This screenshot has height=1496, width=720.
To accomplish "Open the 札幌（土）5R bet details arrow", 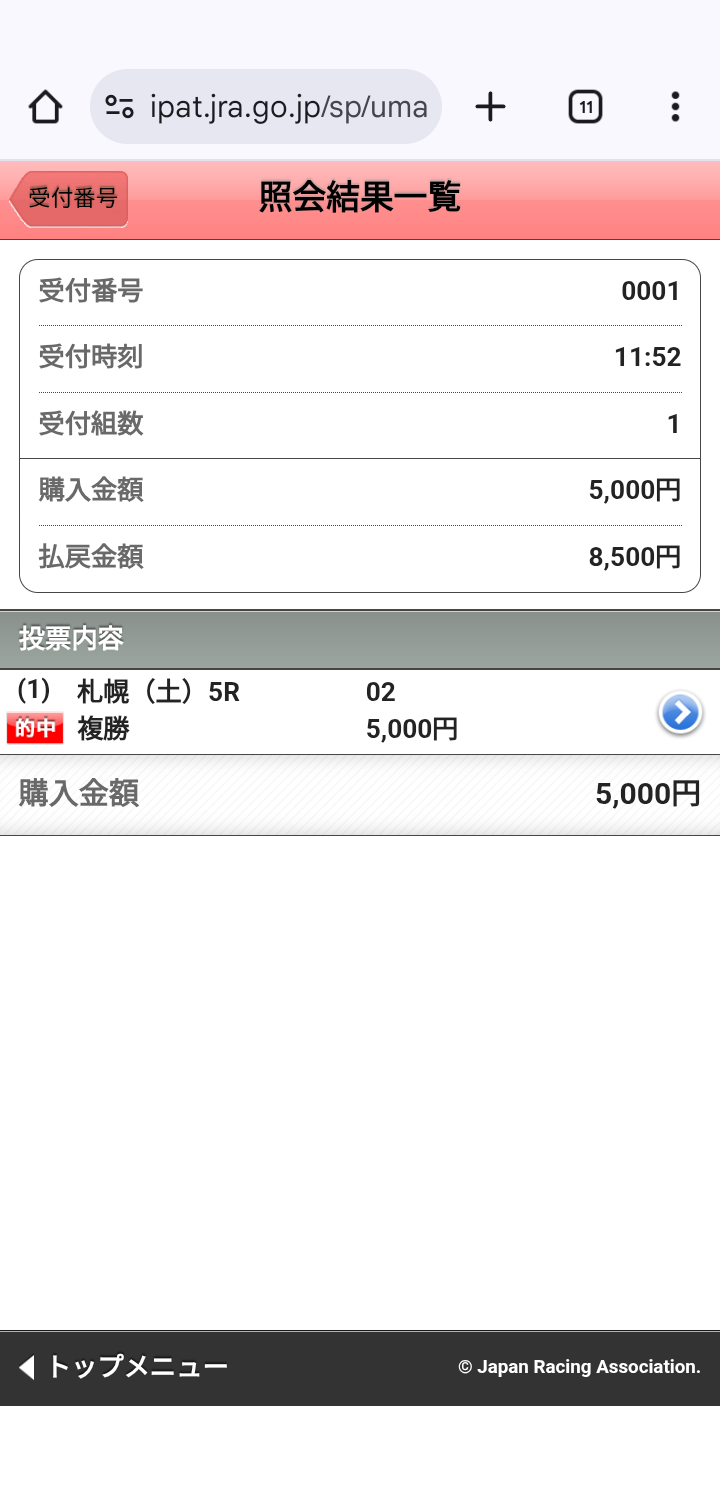I will (x=680, y=713).
